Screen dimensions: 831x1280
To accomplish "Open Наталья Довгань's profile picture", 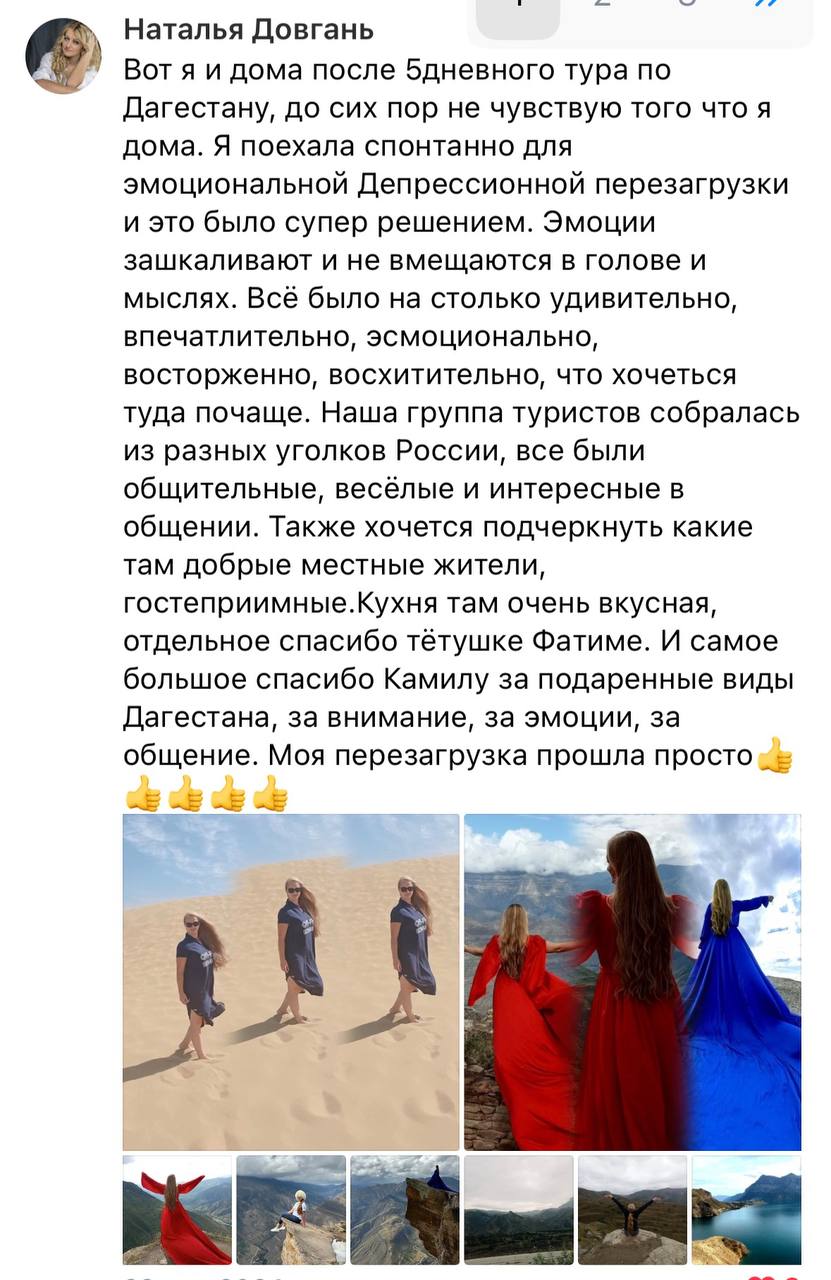I will pyautogui.click(x=63, y=56).
